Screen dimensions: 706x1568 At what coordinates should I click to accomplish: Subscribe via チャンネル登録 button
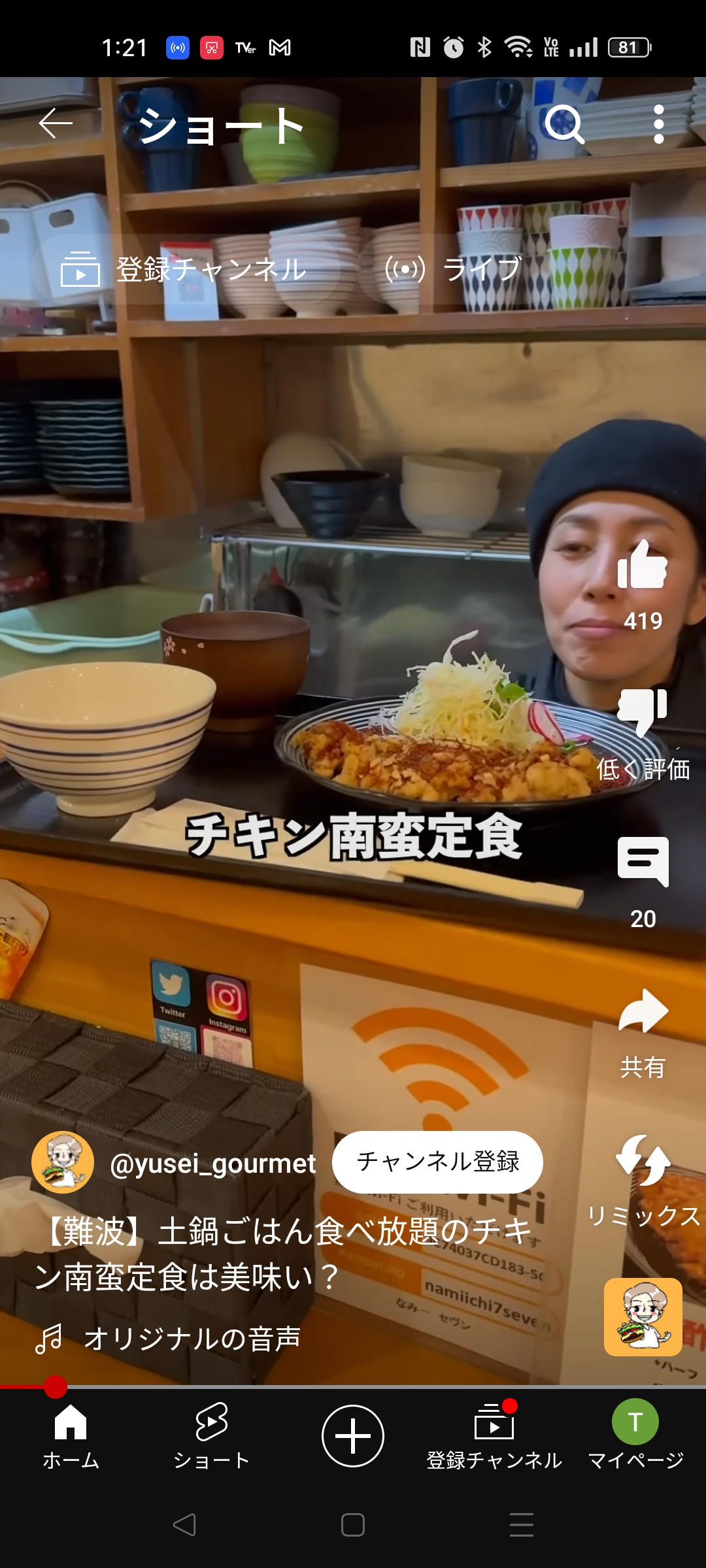[437, 1162]
